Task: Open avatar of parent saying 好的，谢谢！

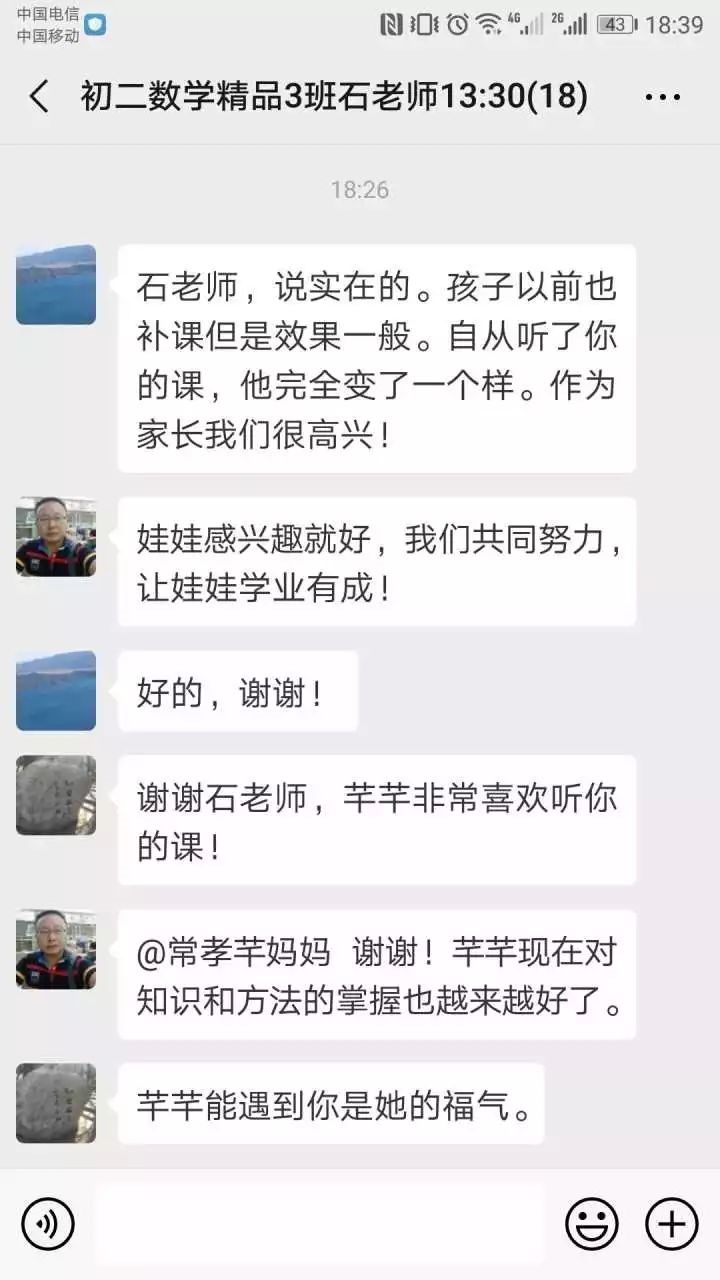Action: pos(56,691)
